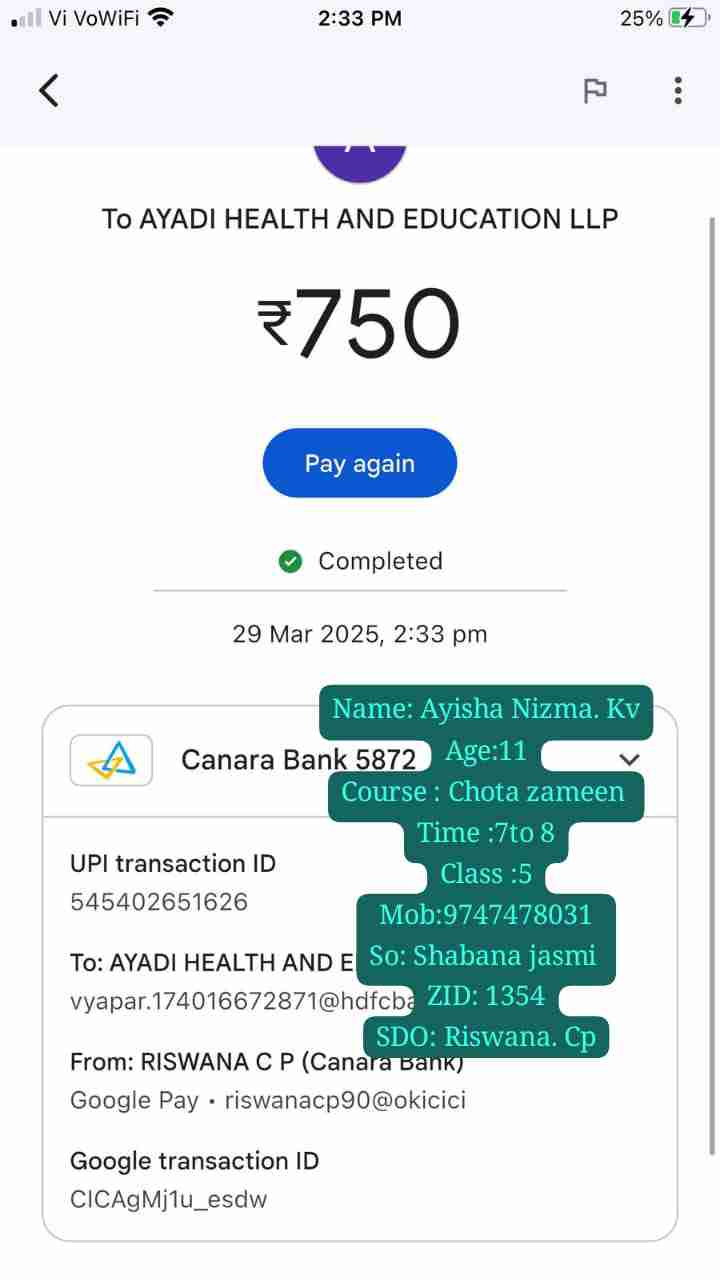
Task: Open the three-dot overflow menu
Action: [678, 91]
